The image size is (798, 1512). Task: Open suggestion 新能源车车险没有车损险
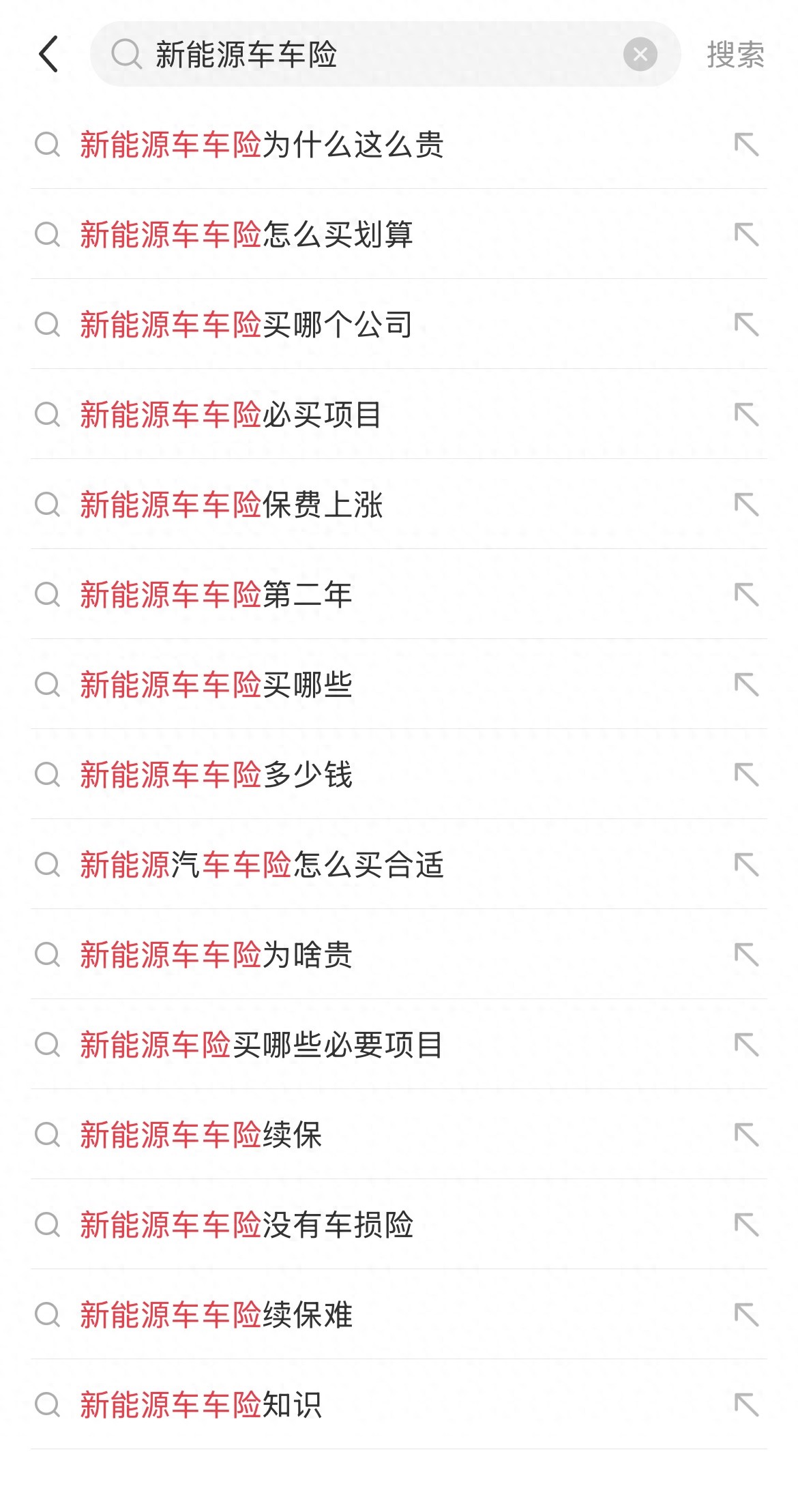coord(246,1225)
